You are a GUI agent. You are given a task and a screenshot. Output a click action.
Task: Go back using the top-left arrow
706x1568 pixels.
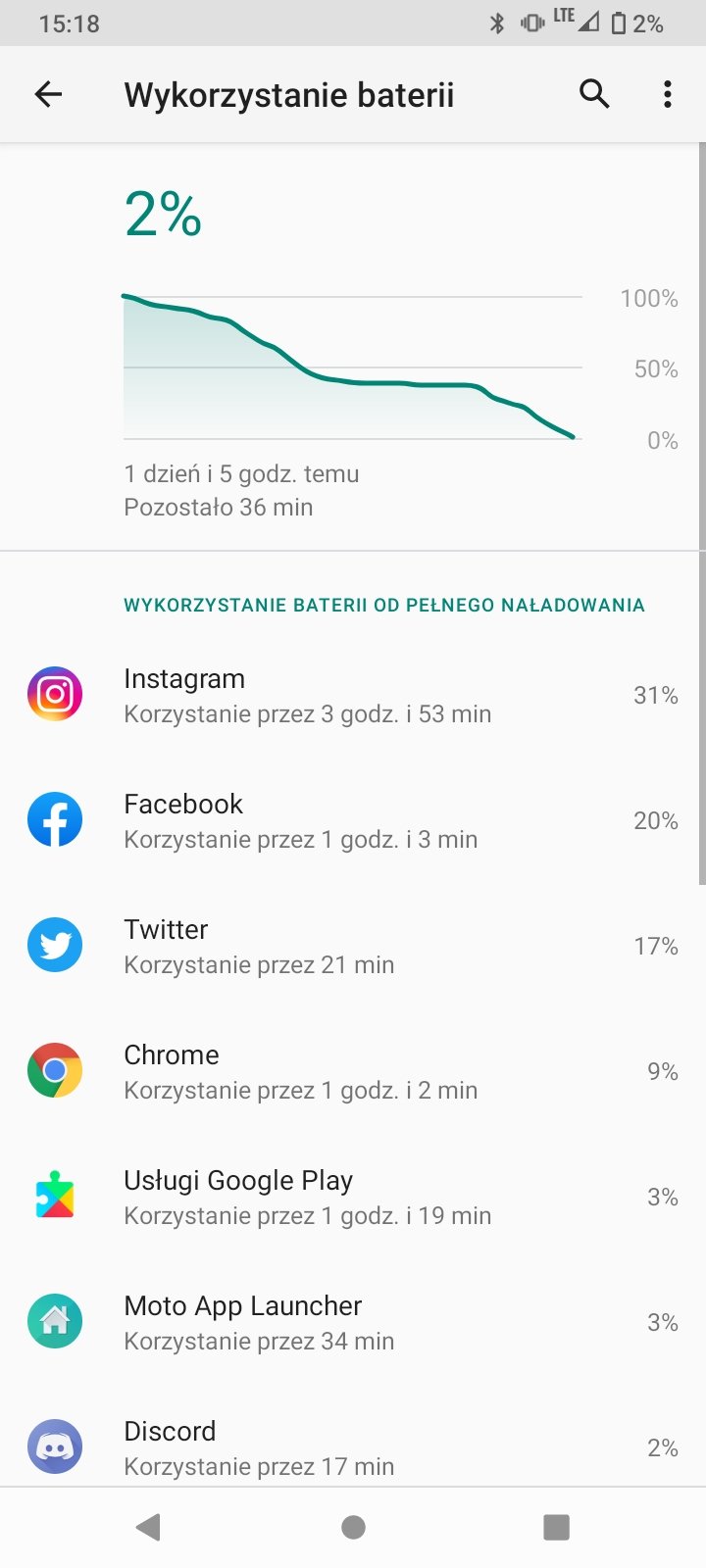(48, 94)
